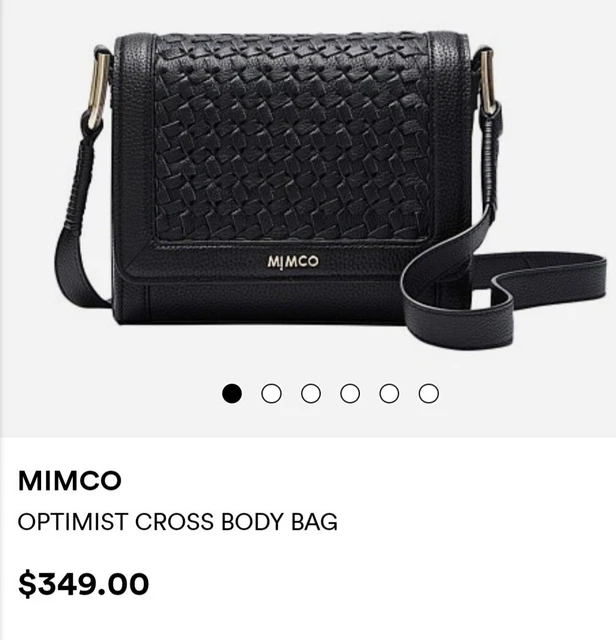Select the third image indicator dot

click(x=310, y=394)
